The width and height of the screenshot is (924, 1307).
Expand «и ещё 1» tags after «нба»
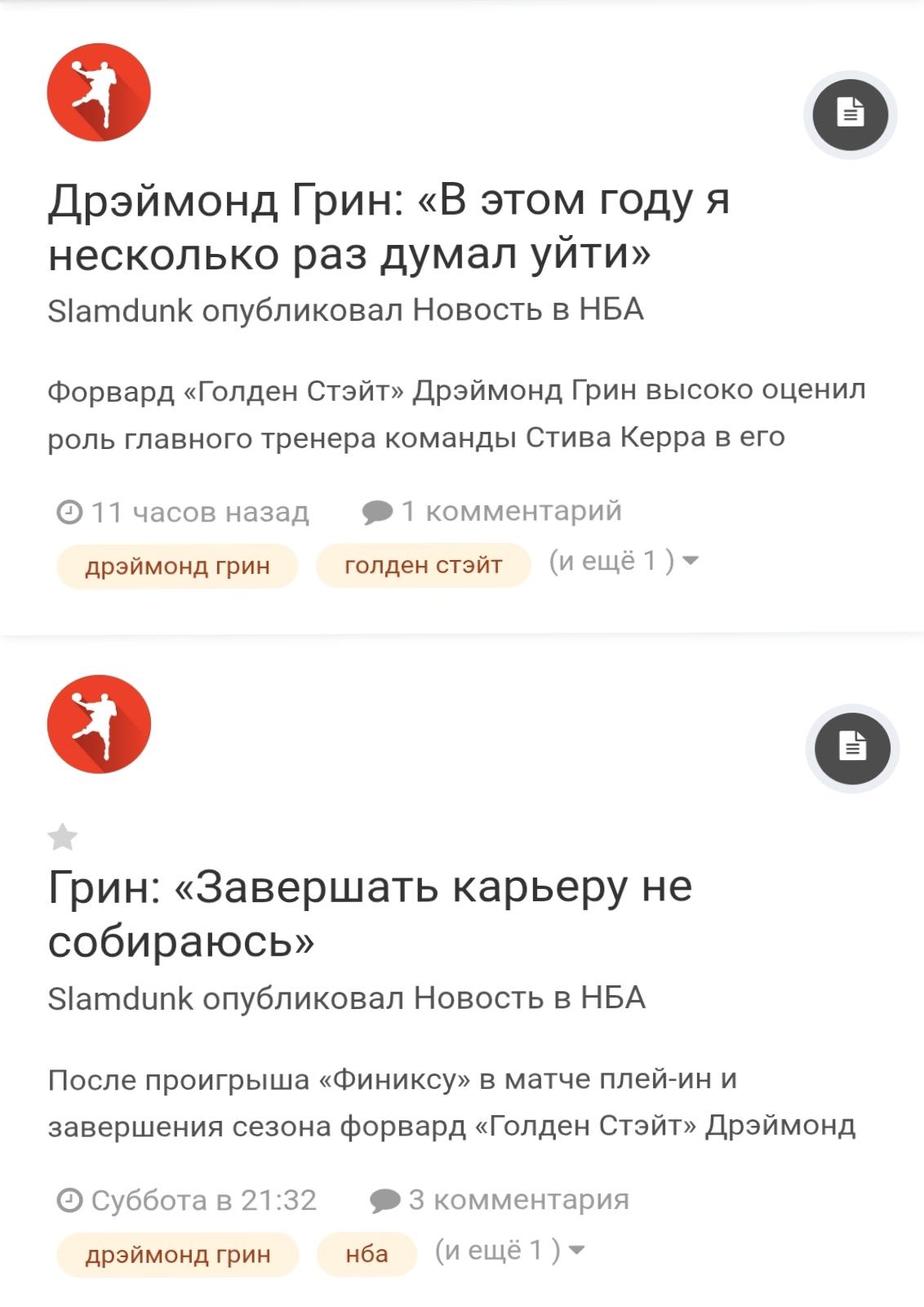[510, 1250]
